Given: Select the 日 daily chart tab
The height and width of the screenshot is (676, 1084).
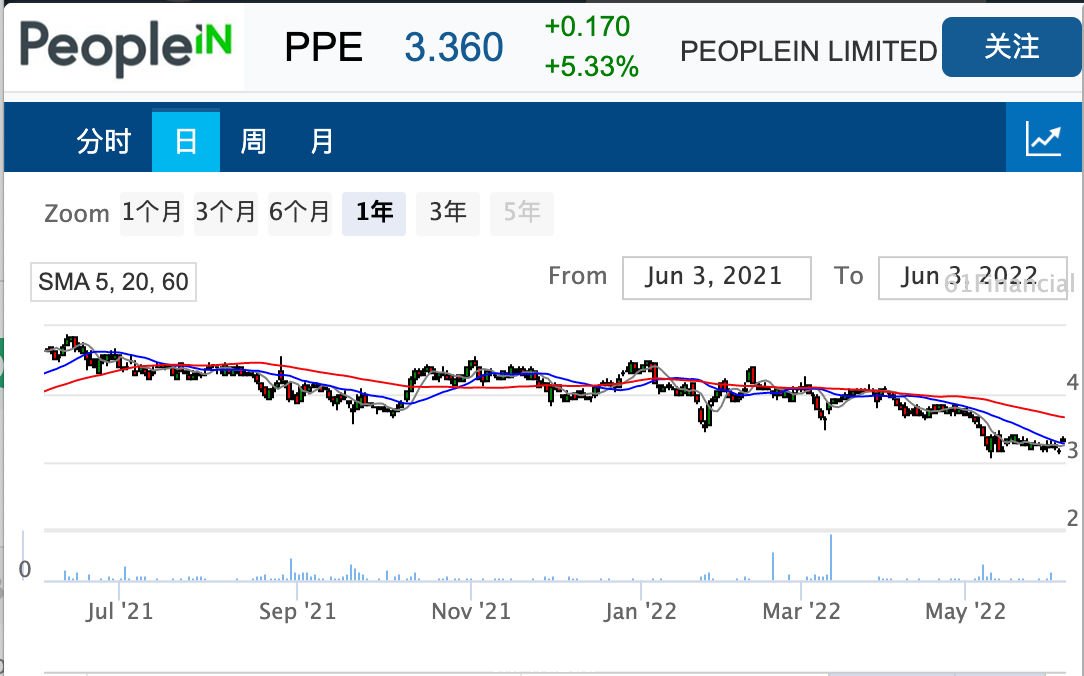Looking at the screenshot, I should point(186,141).
